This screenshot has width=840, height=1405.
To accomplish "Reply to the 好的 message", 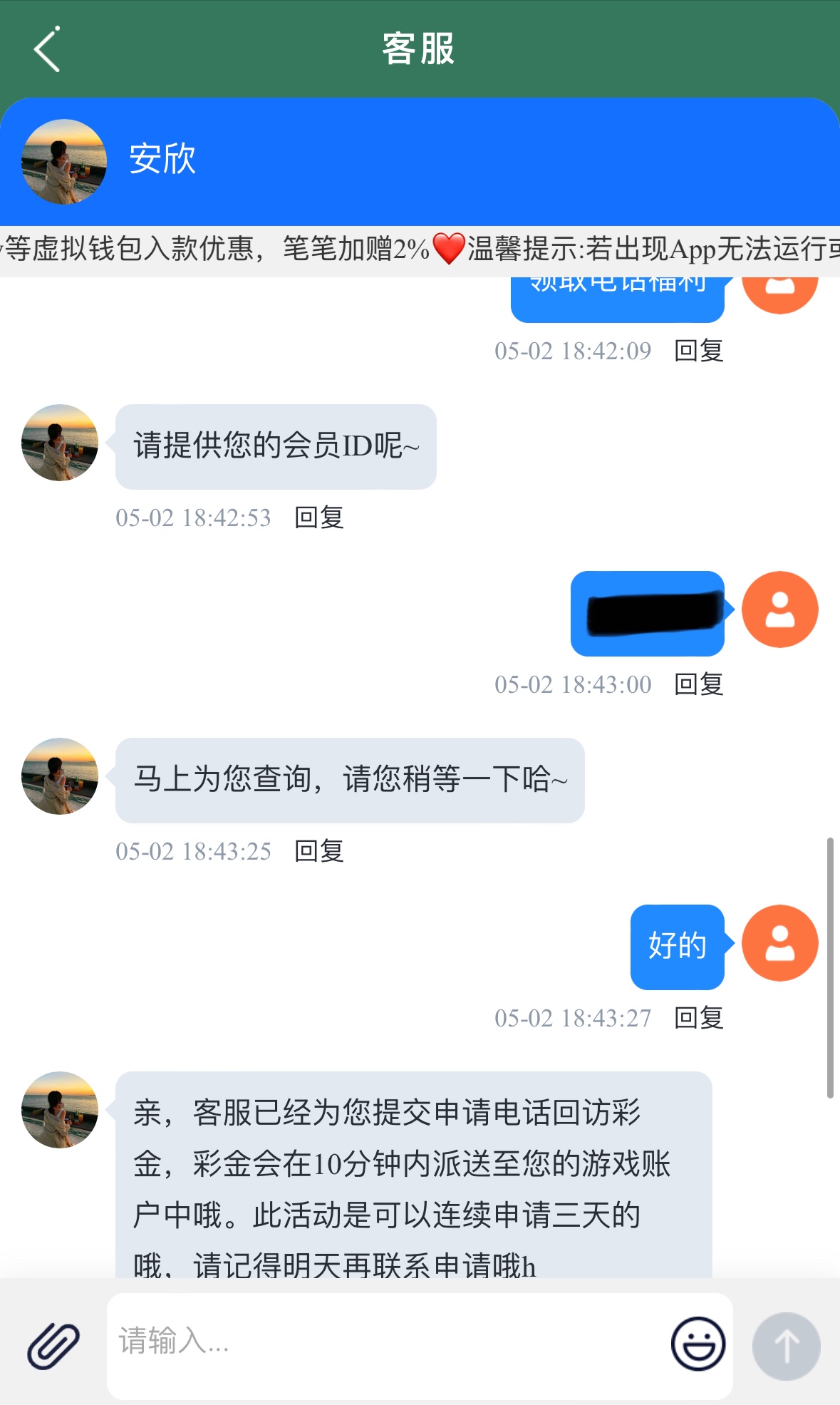I will [x=698, y=1018].
